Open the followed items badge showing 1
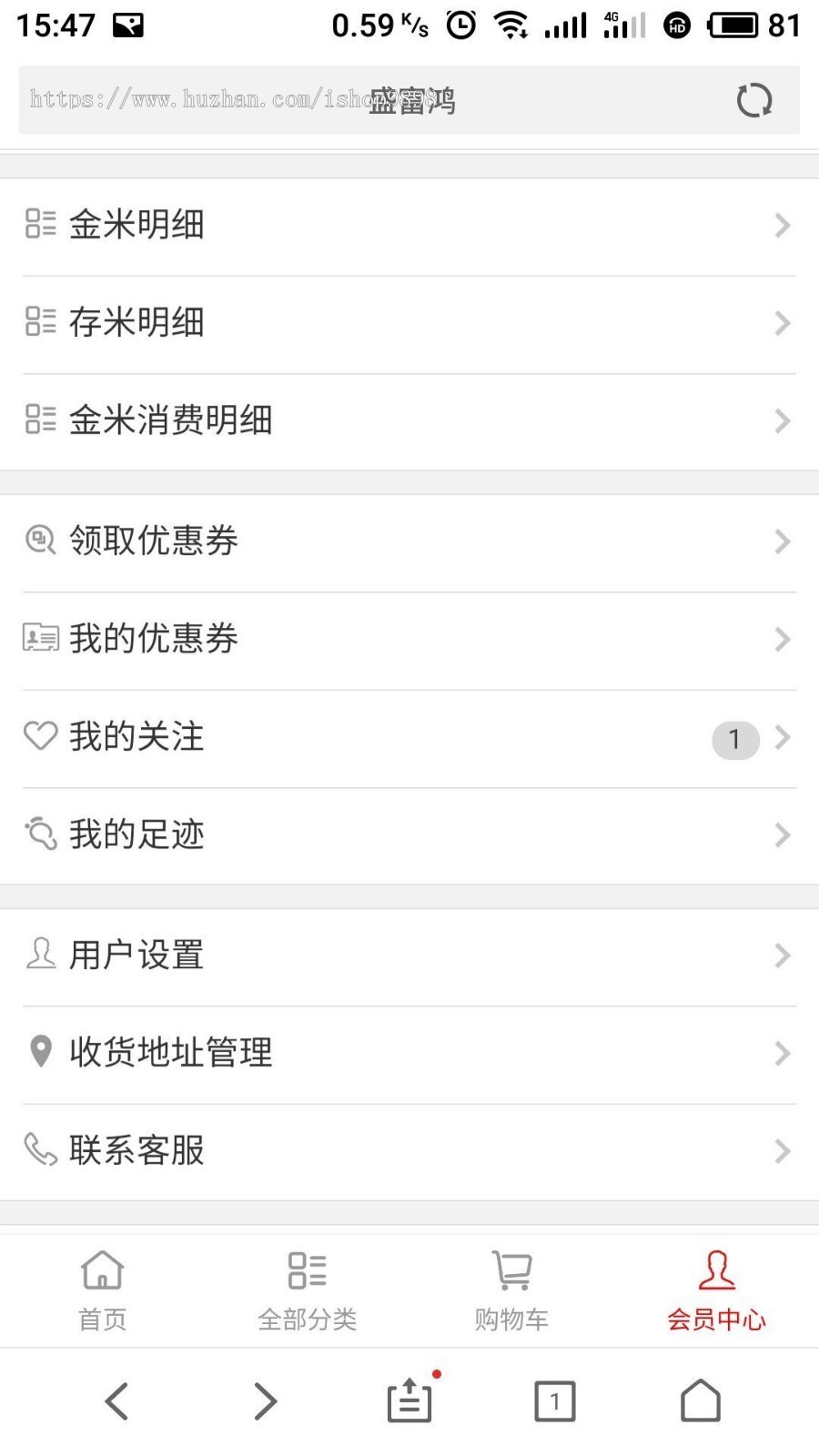The height and width of the screenshot is (1456, 819). [x=734, y=740]
